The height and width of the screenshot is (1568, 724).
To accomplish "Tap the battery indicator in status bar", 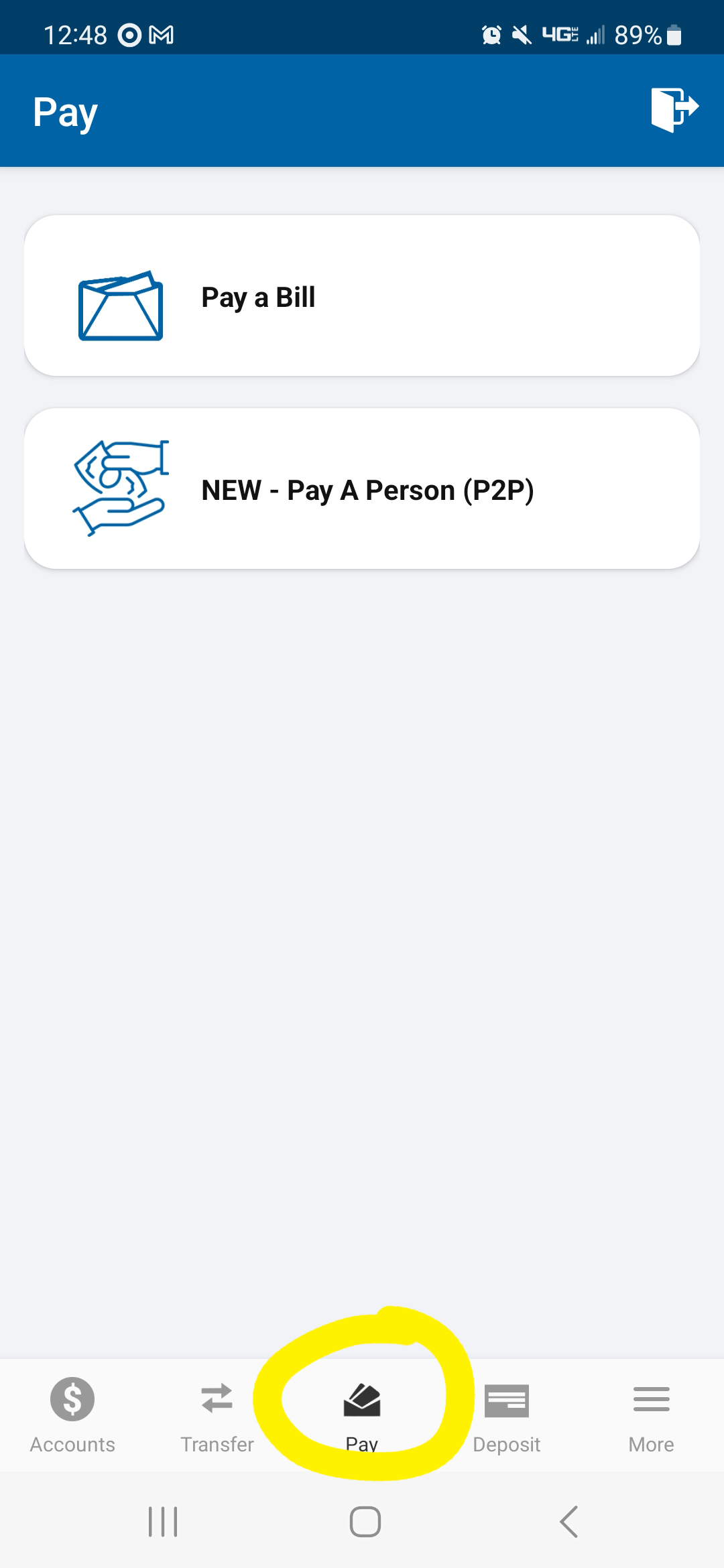I will click(x=672, y=35).
